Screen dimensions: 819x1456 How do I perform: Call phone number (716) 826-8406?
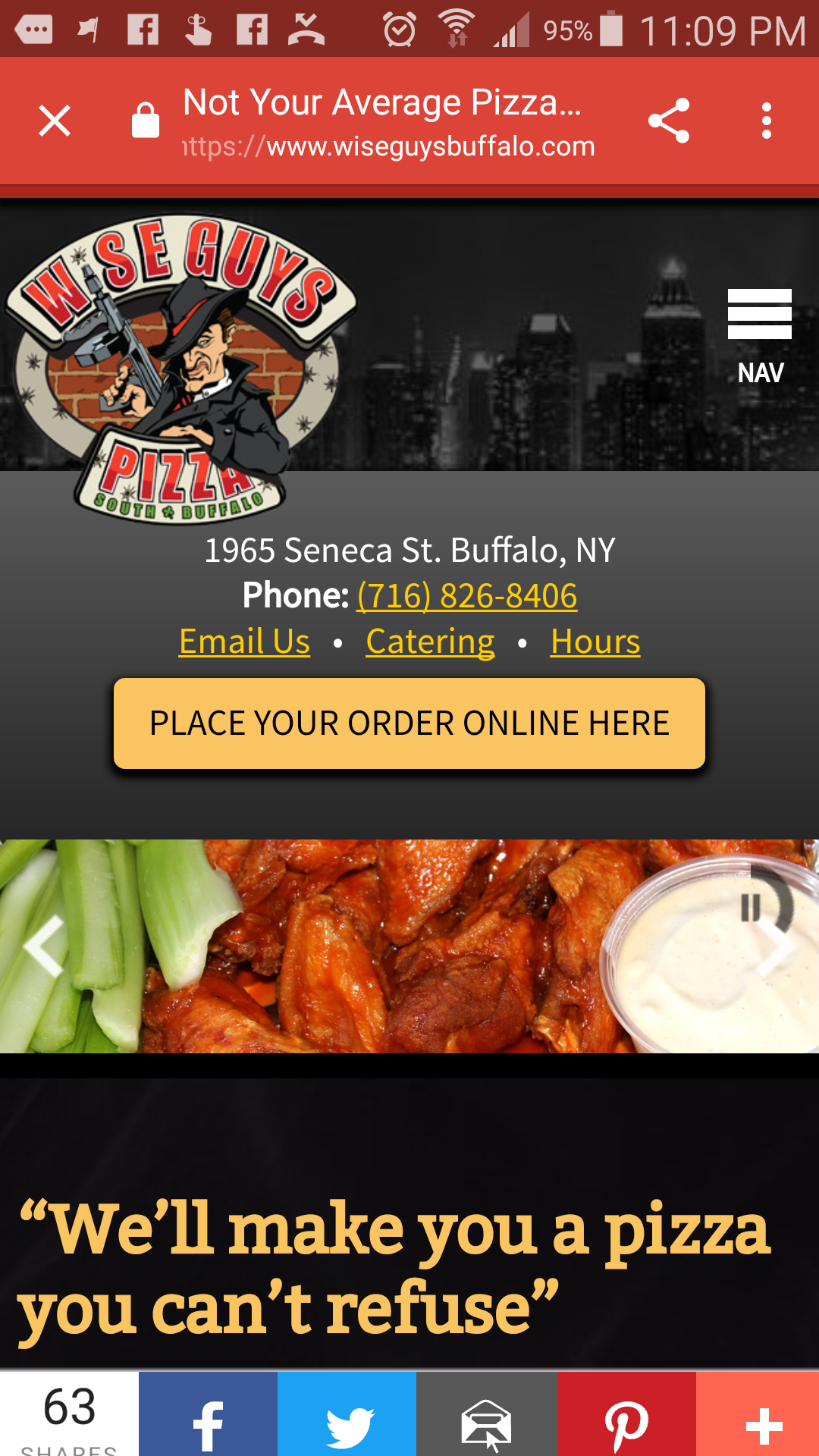point(466,596)
